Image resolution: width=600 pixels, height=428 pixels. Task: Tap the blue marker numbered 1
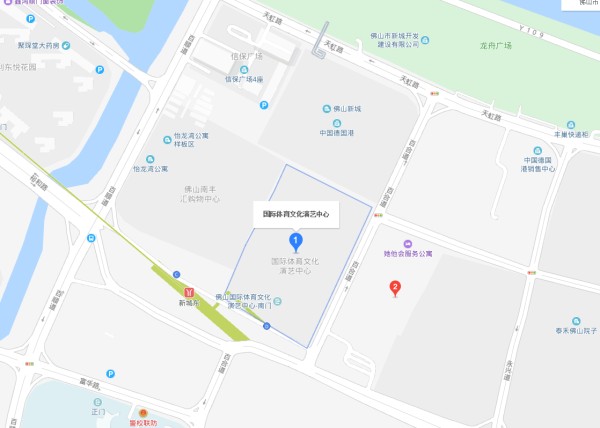tap(295, 240)
